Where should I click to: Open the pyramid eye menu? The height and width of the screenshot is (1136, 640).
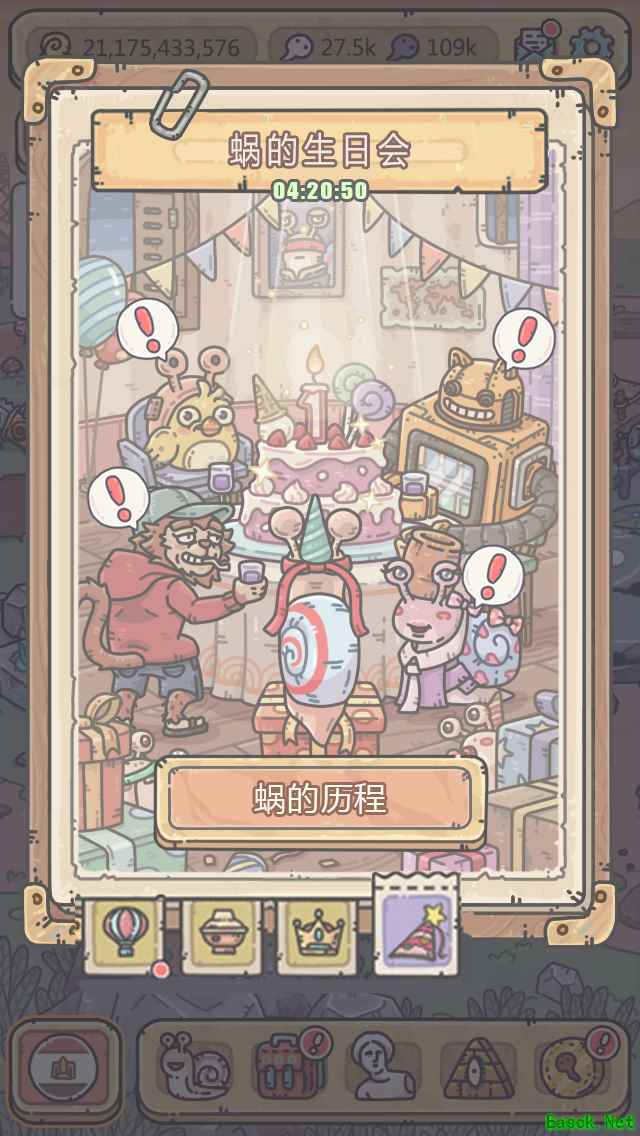[x=478, y=1067]
